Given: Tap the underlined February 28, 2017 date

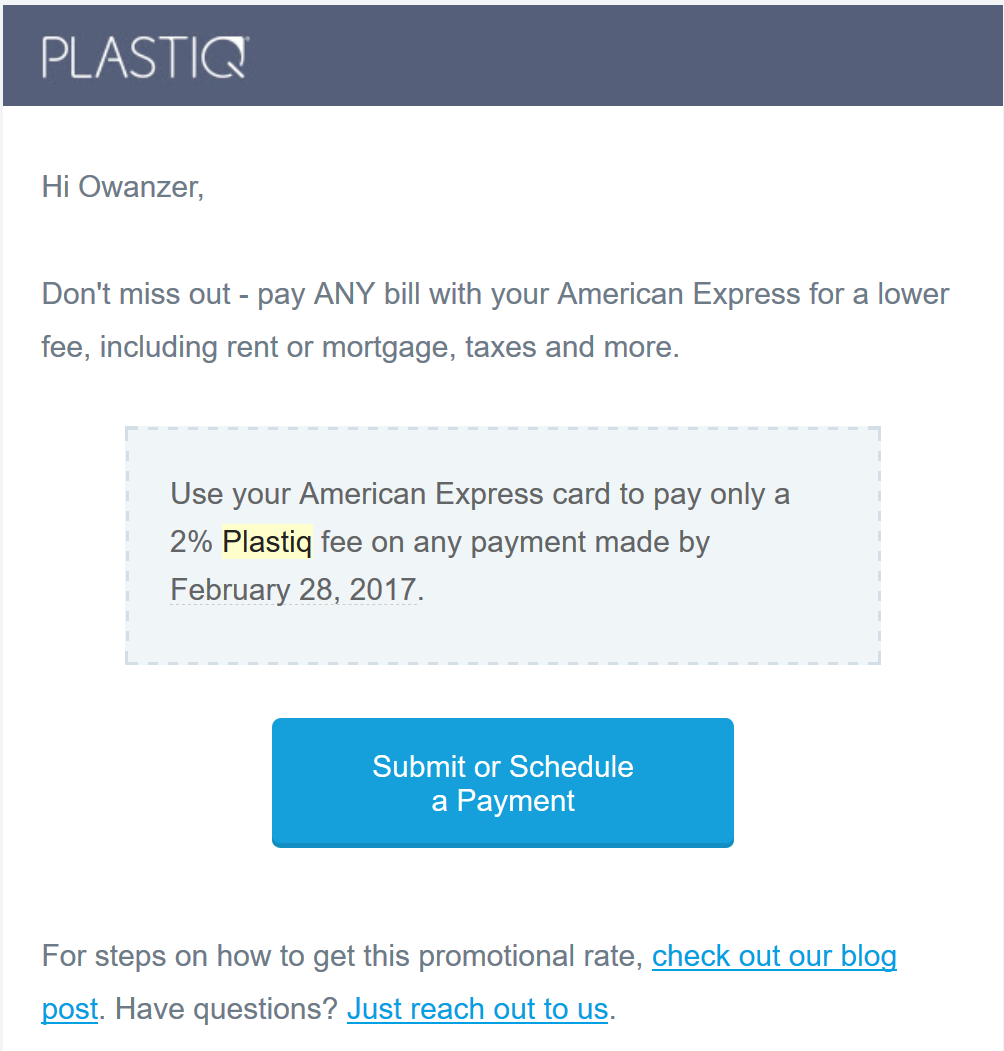Looking at the screenshot, I should (294, 591).
